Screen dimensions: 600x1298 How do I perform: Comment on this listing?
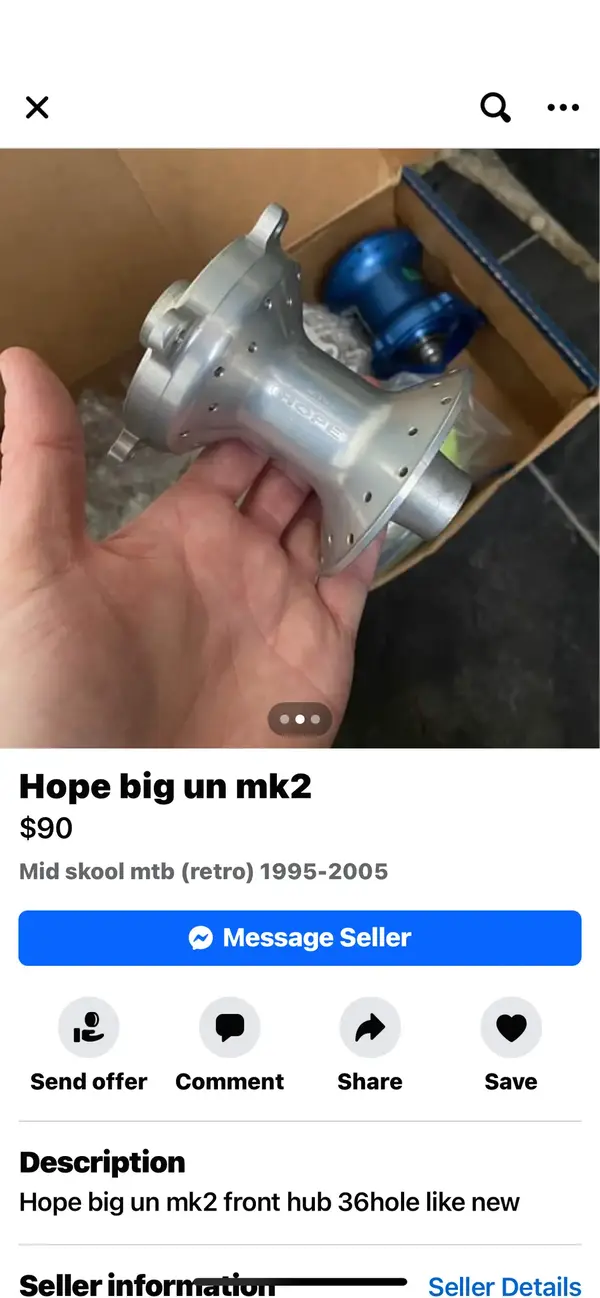pos(230,1029)
